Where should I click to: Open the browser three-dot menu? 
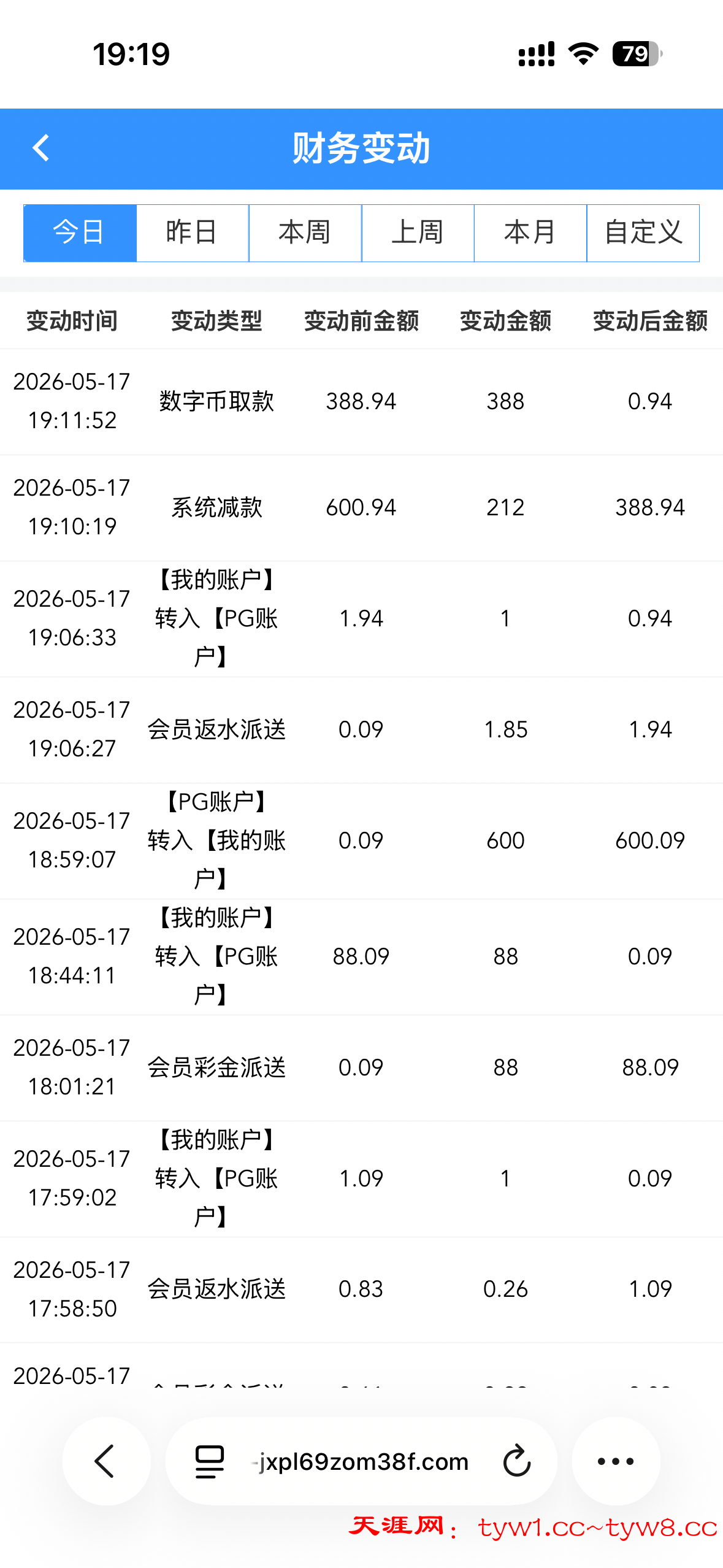click(616, 1461)
